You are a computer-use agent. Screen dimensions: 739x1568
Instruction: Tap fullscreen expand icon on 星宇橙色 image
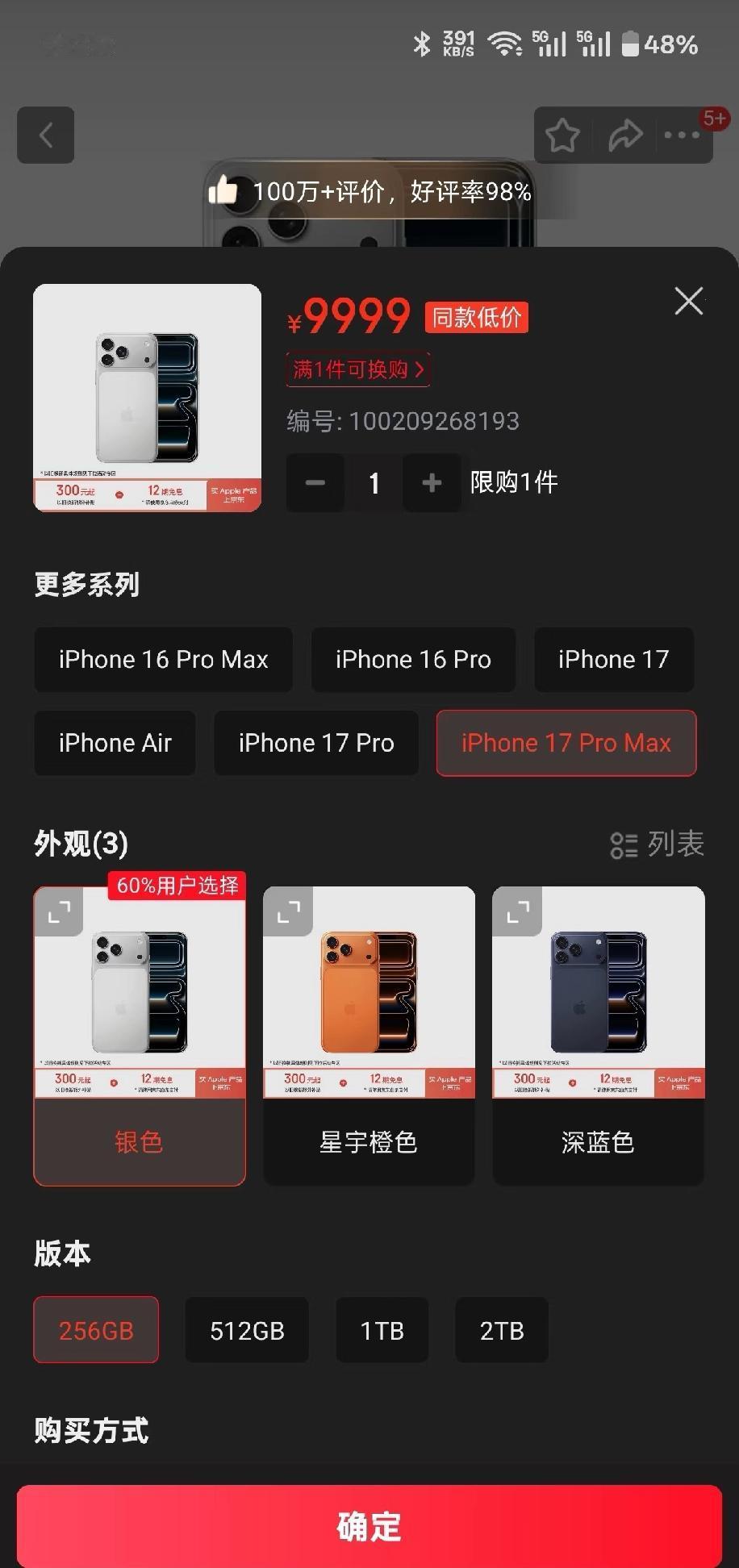[x=287, y=912]
